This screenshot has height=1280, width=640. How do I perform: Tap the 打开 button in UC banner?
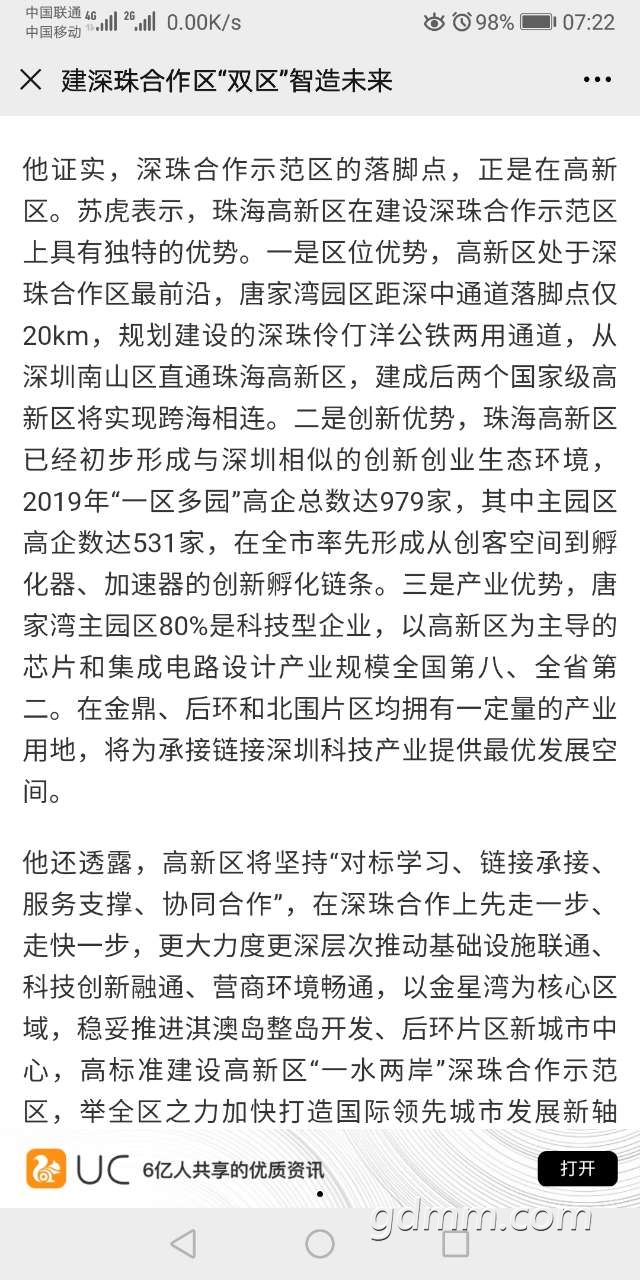[577, 1168]
